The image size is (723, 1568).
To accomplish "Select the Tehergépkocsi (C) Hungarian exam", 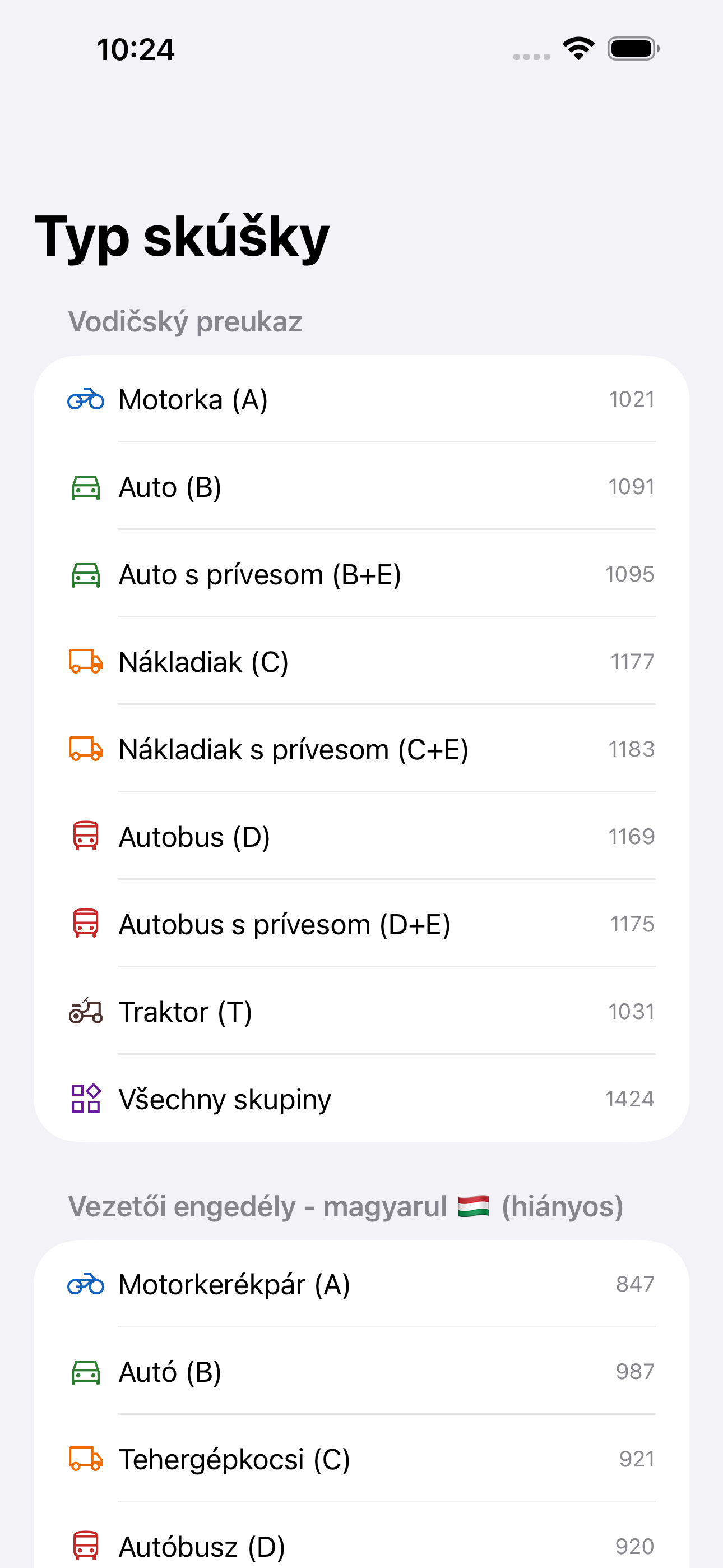I will [x=361, y=1459].
